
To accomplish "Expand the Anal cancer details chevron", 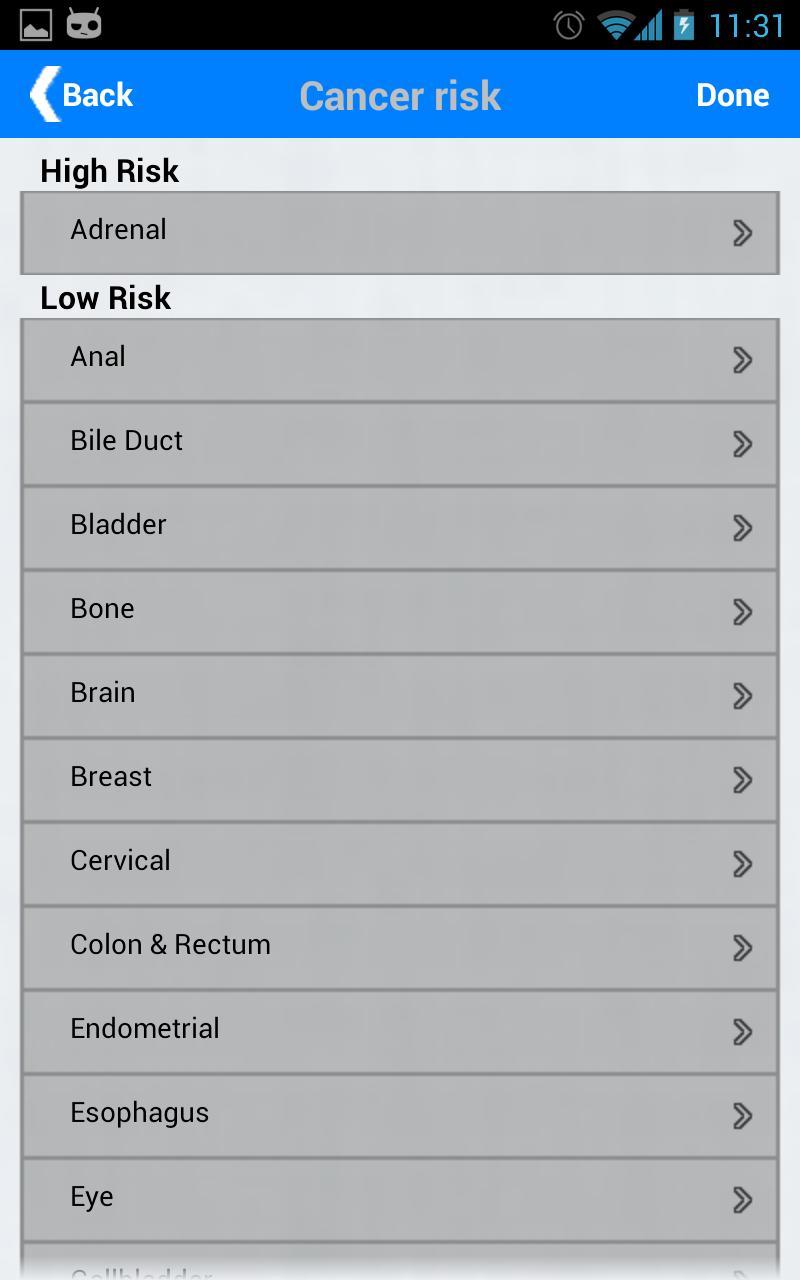I will tap(743, 360).
